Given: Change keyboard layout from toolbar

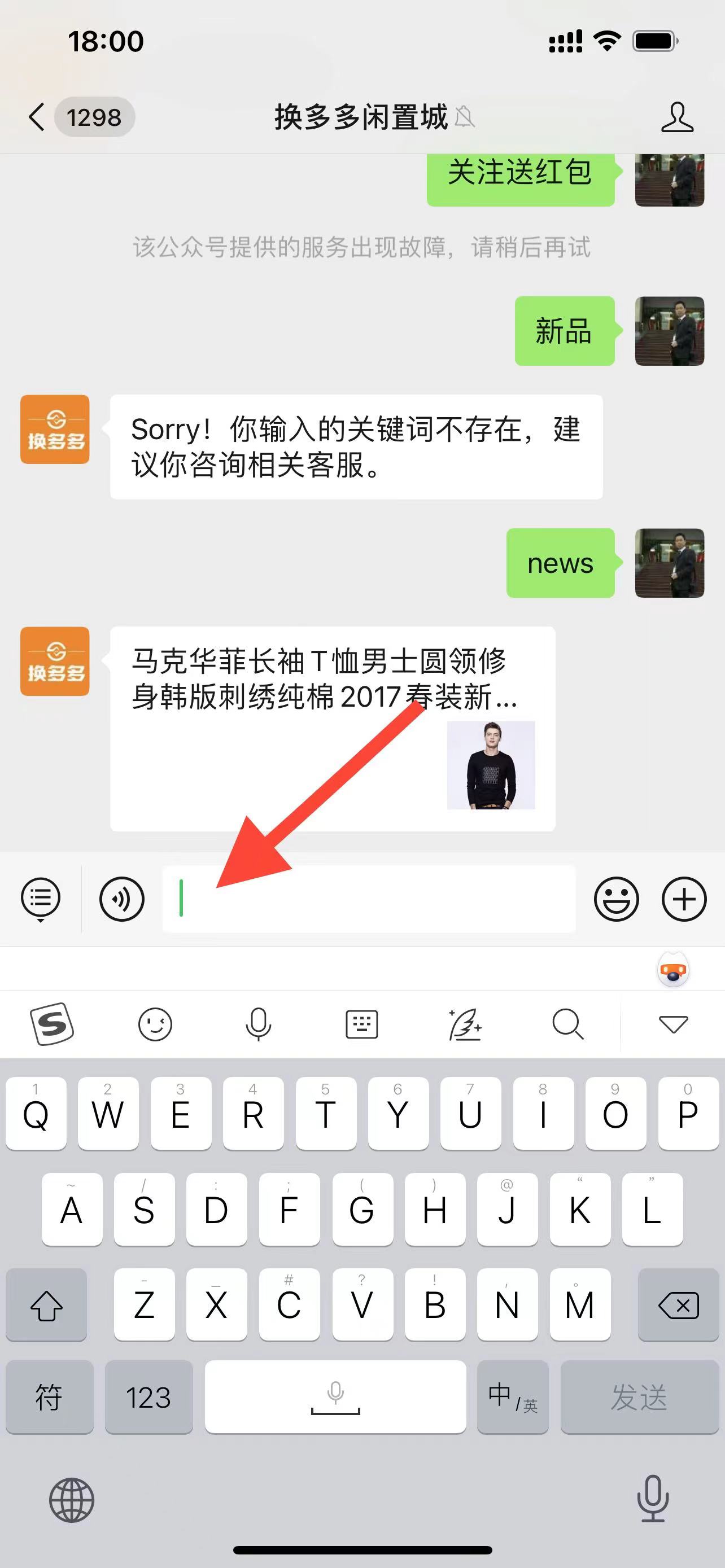Looking at the screenshot, I should 361,1024.
